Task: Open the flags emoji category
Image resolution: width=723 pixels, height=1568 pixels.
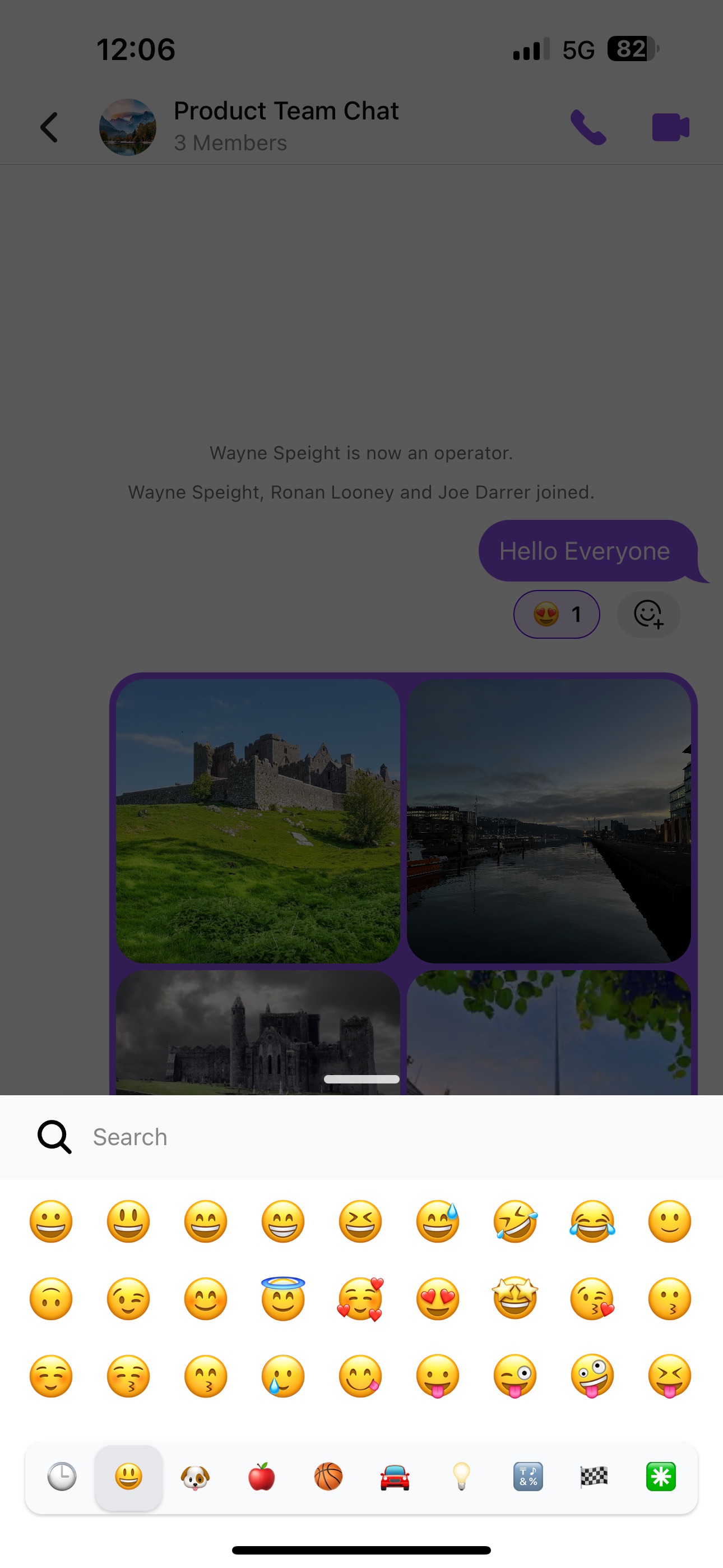Action: click(x=594, y=1477)
